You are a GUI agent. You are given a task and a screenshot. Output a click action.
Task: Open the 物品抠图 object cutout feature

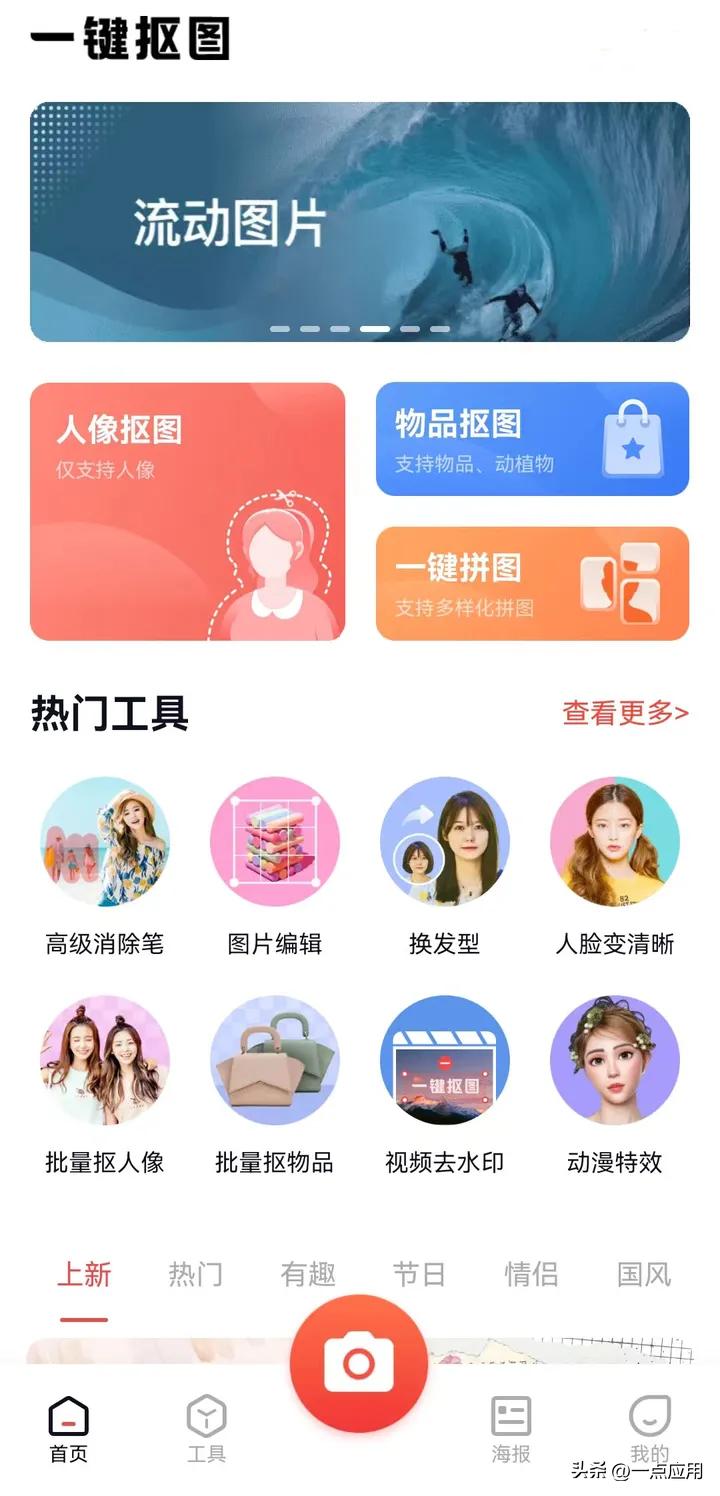[x=531, y=440]
